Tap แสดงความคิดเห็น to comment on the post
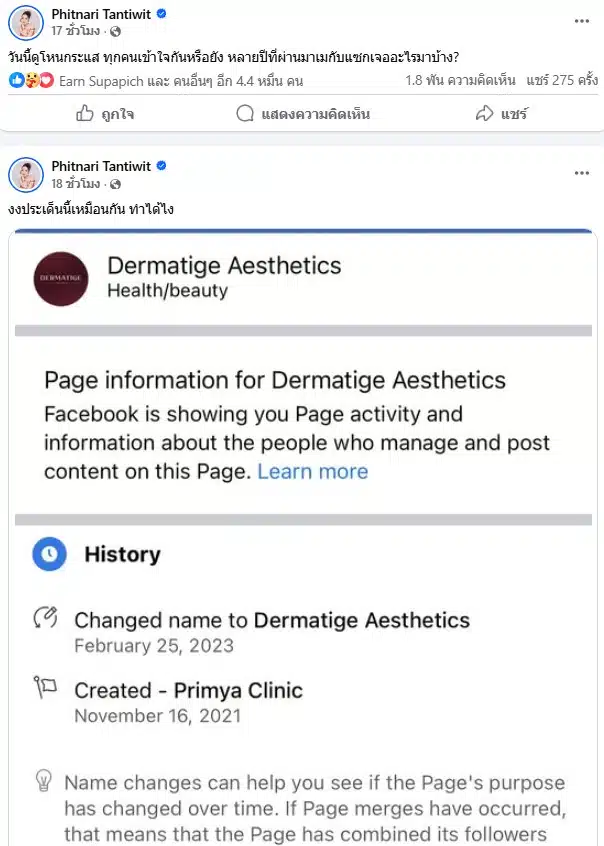The width and height of the screenshot is (604, 846). tap(302, 114)
